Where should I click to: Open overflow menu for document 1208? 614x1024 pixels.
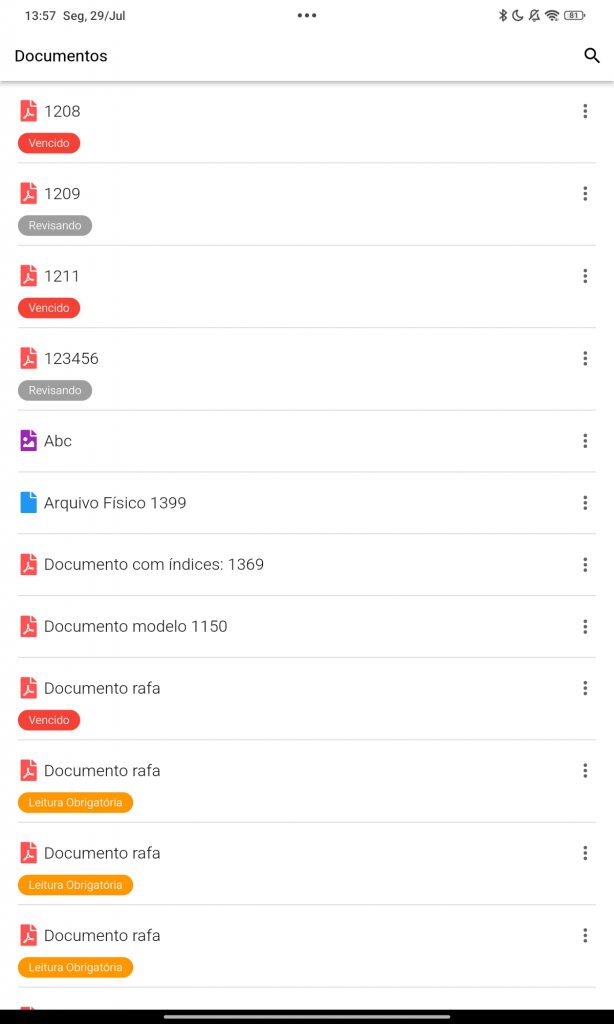tap(585, 111)
